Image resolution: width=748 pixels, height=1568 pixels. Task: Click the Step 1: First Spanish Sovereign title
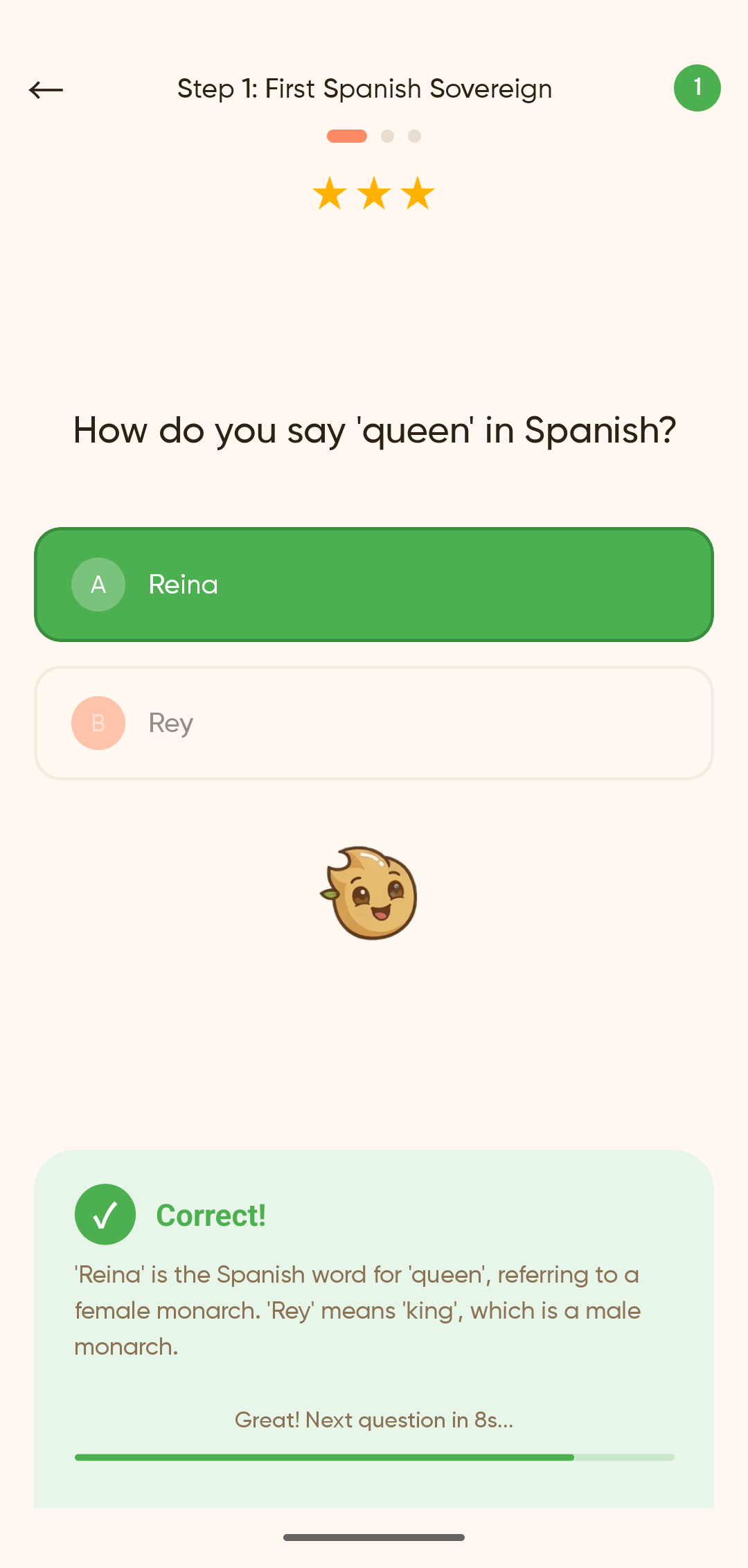click(x=364, y=89)
